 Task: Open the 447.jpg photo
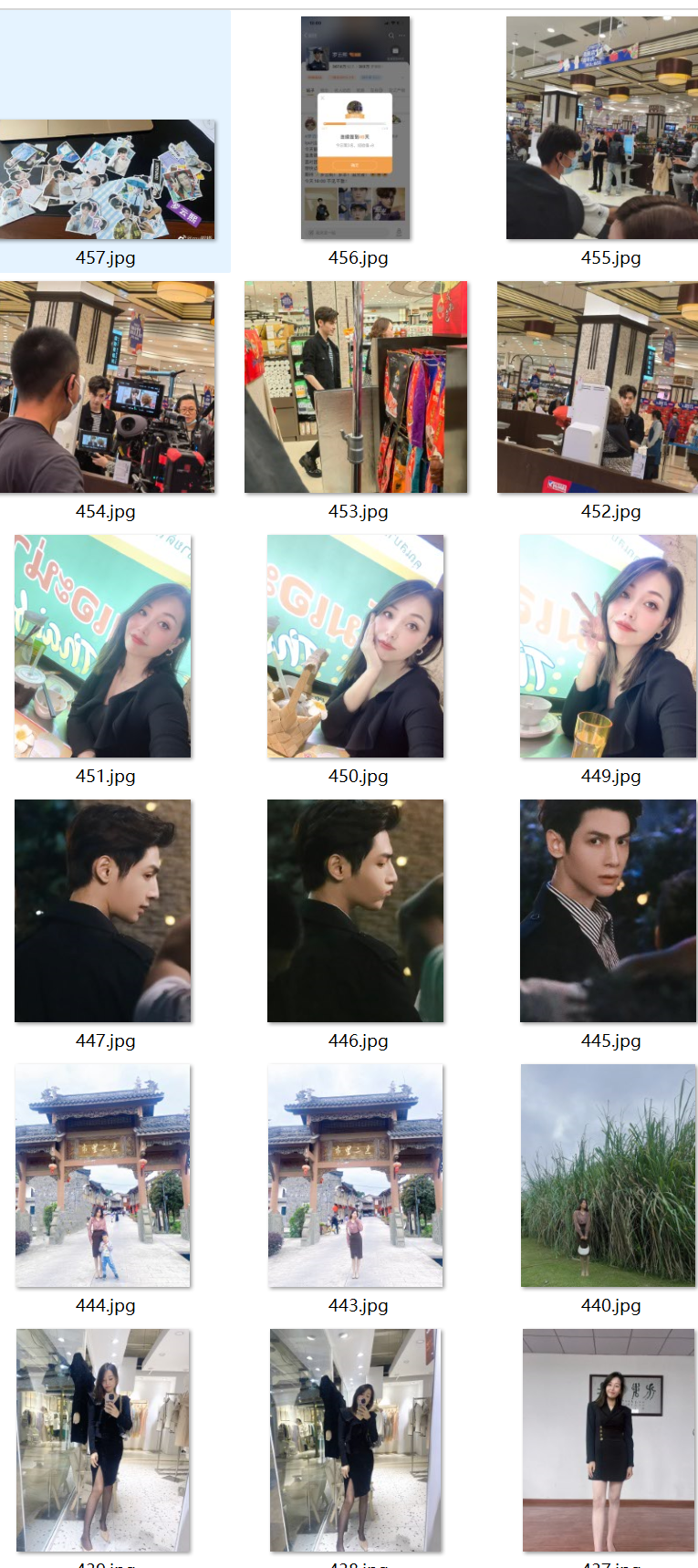(x=103, y=911)
